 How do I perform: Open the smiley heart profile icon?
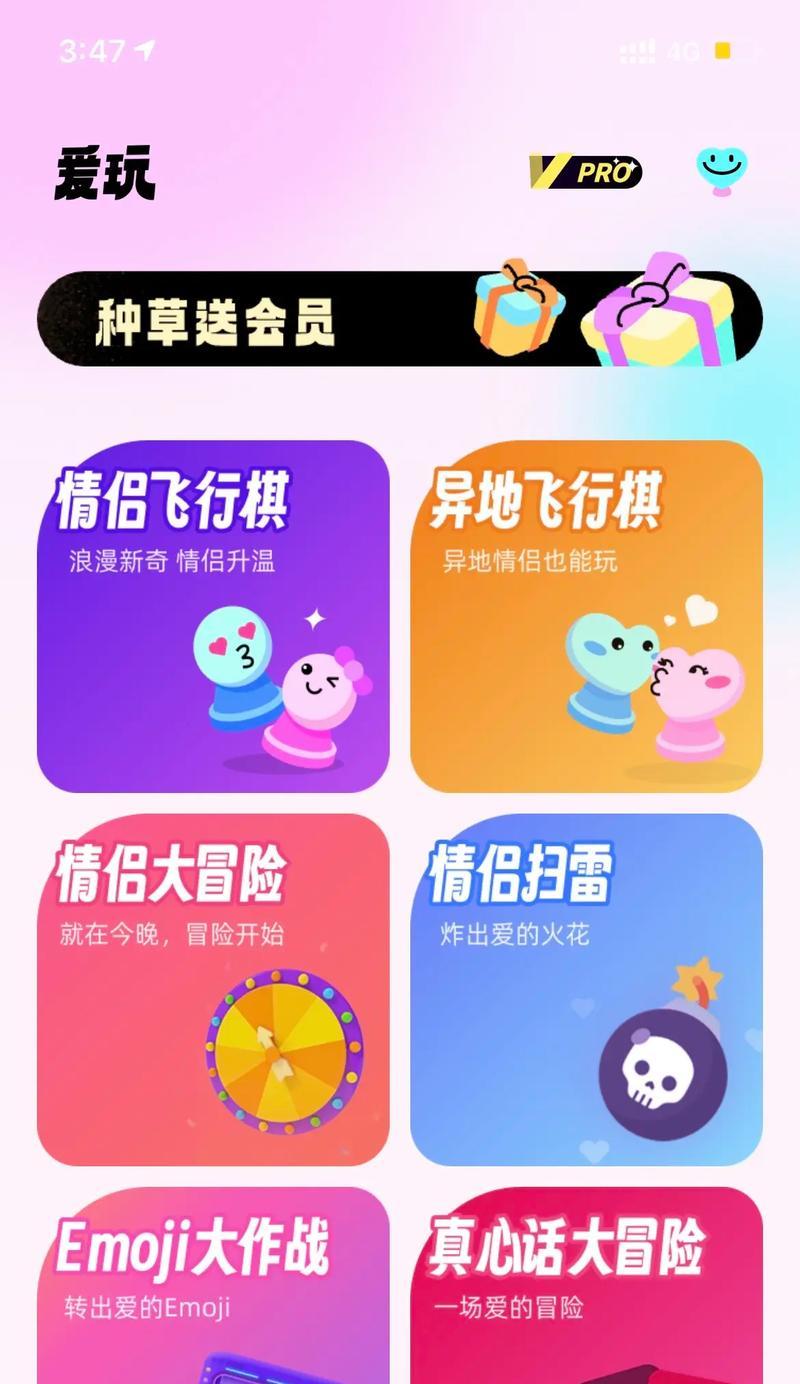721,170
